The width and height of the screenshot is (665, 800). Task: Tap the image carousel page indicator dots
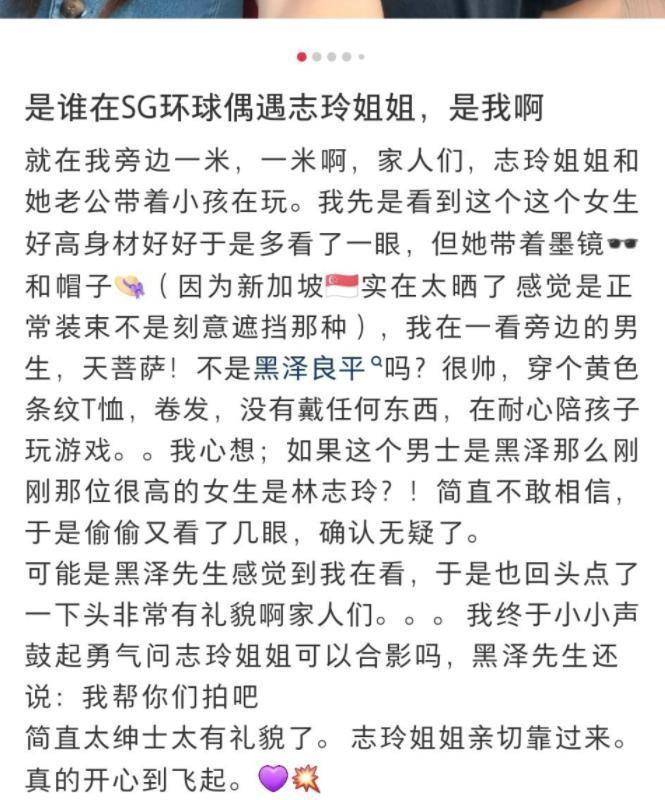[331, 57]
